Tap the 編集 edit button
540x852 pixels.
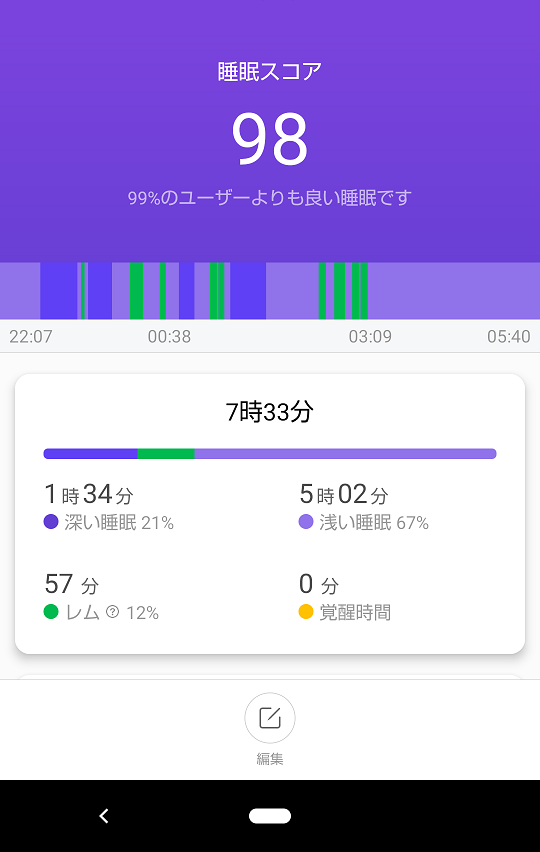pyautogui.click(x=270, y=718)
